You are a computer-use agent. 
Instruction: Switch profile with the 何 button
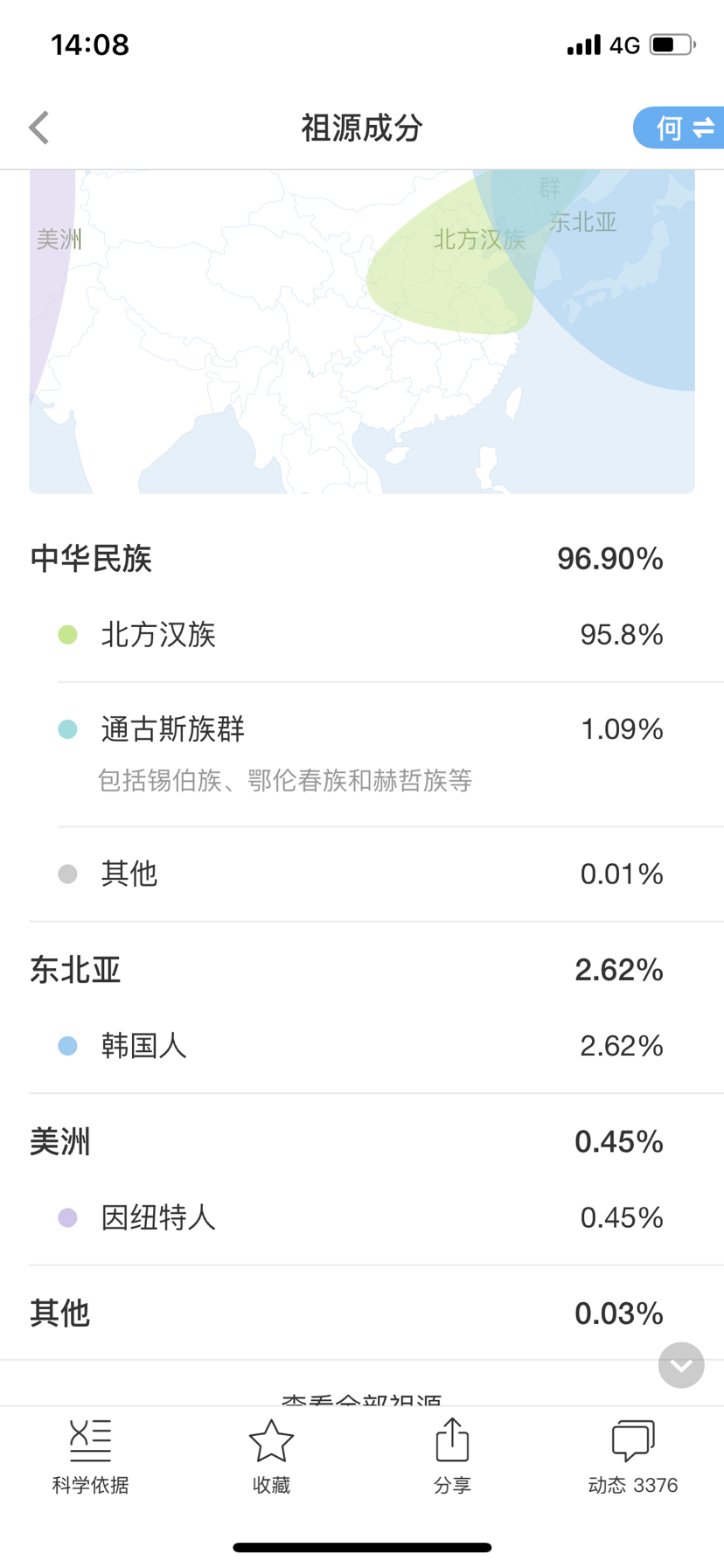pyautogui.click(x=679, y=128)
